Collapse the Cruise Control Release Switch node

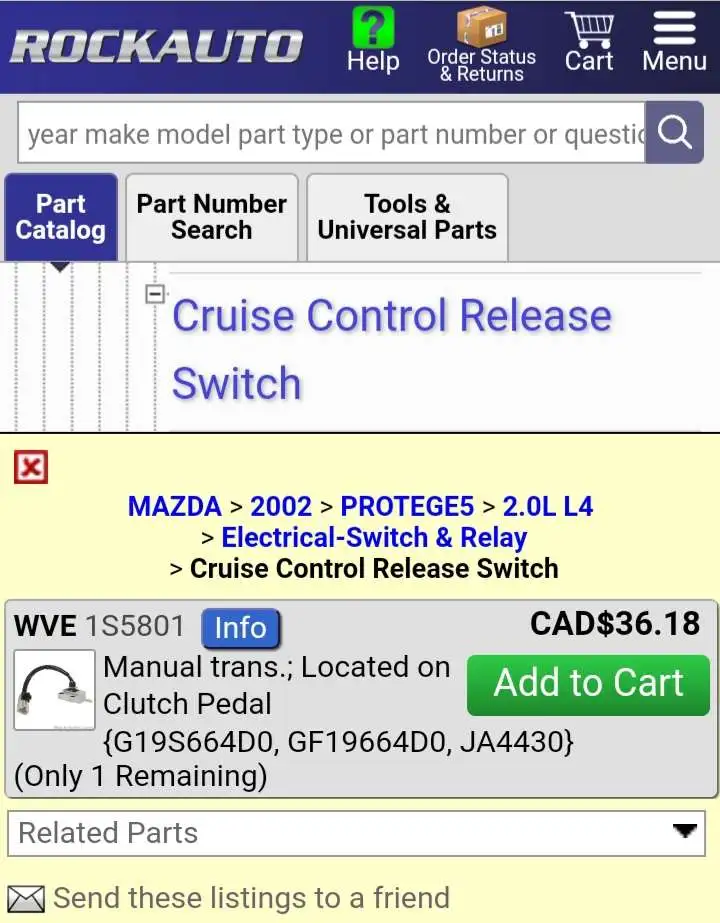154,294
